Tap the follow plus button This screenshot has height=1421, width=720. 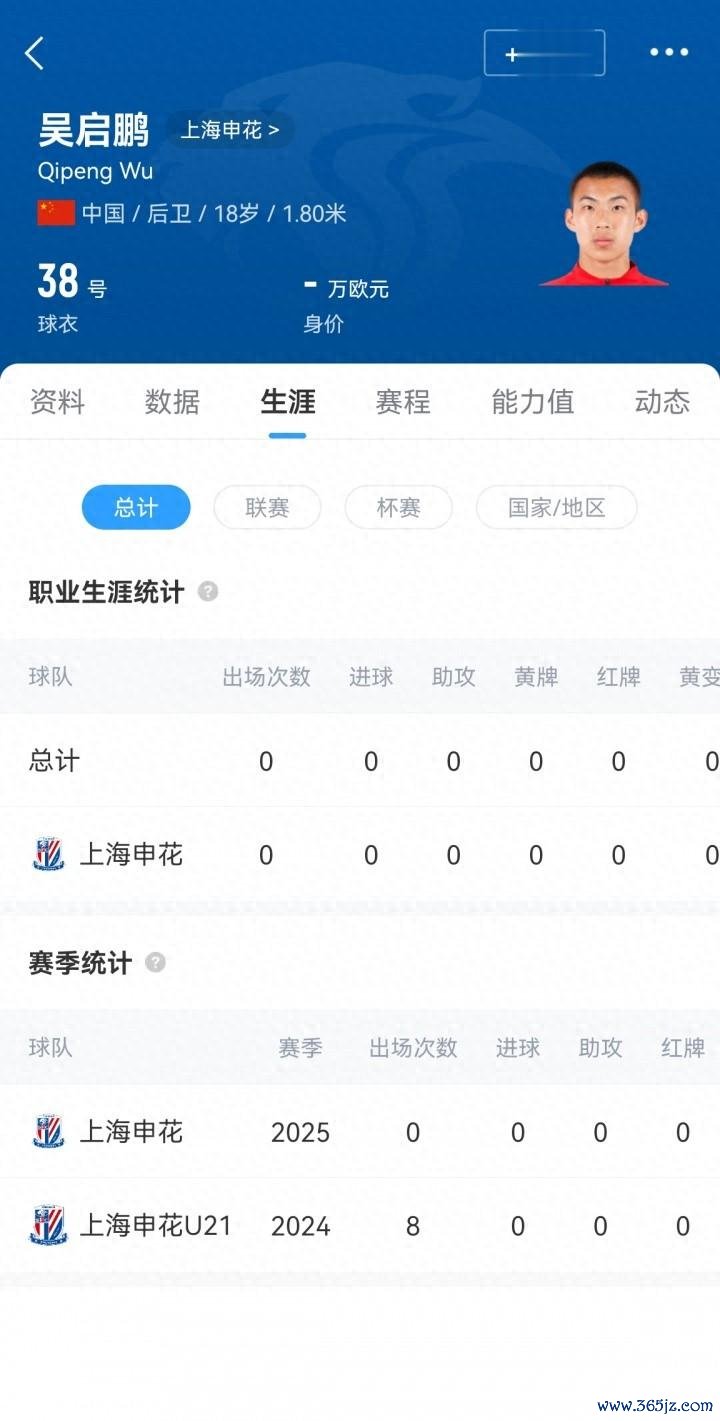544,54
